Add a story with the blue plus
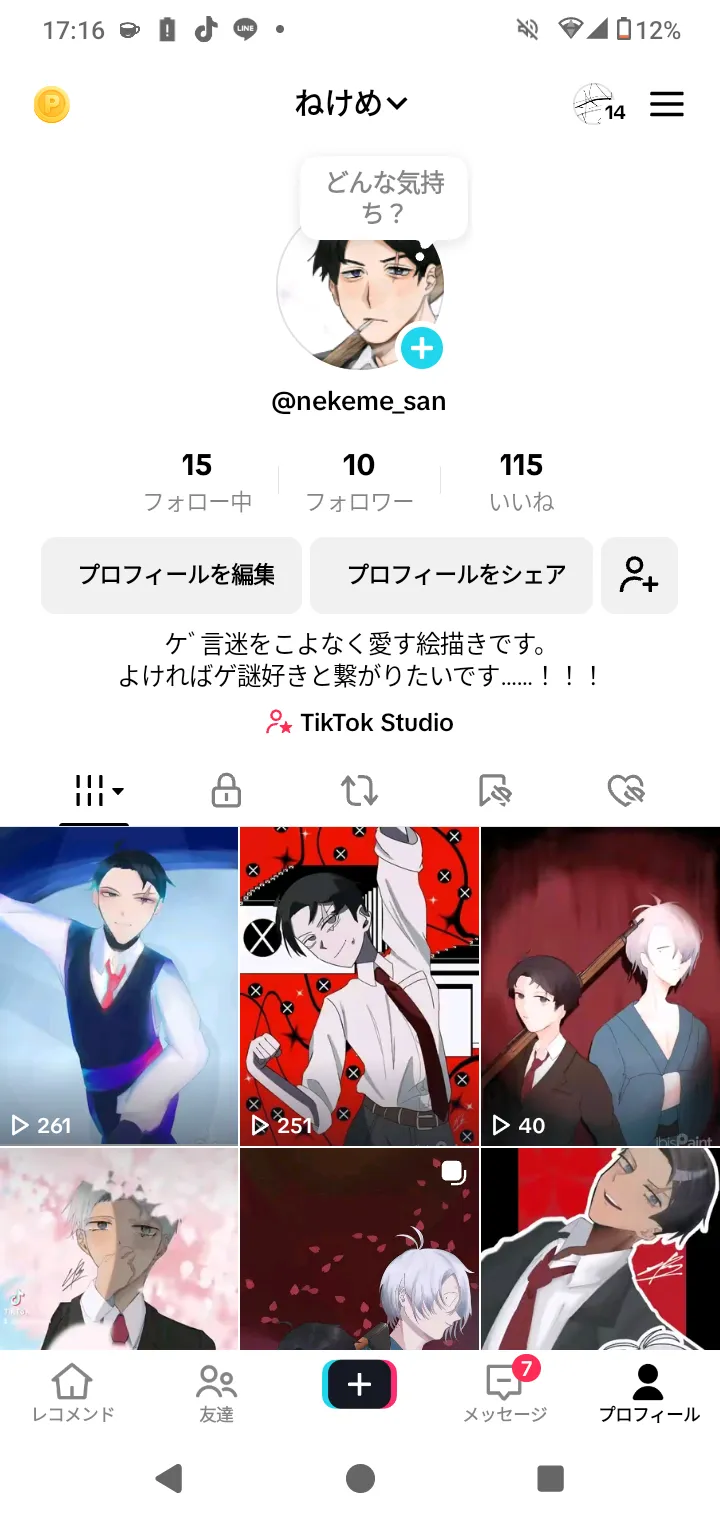720x1520 pixels. (x=422, y=348)
